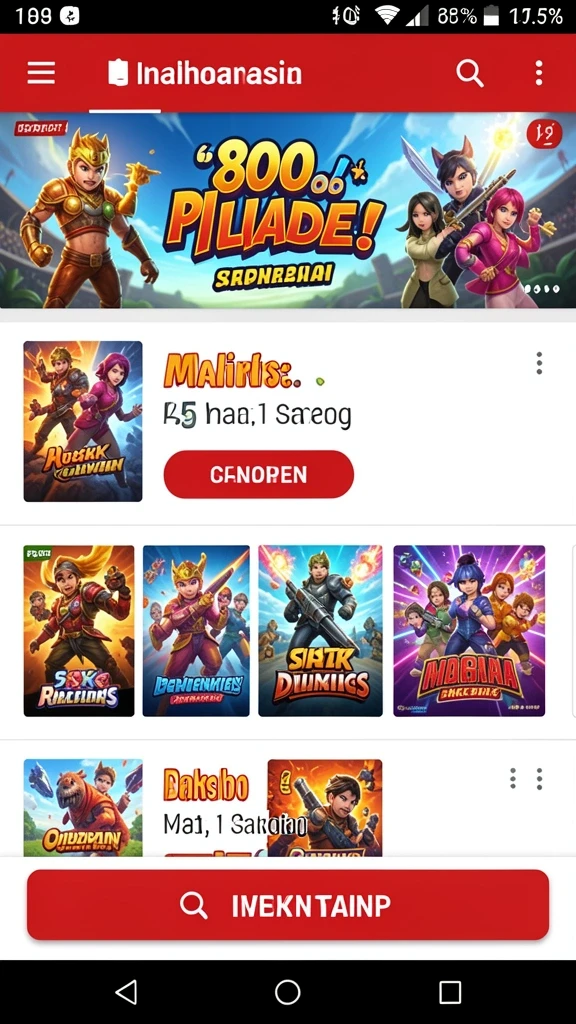
Task: Open the hamburger drawer menu
Action: tap(40, 72)
